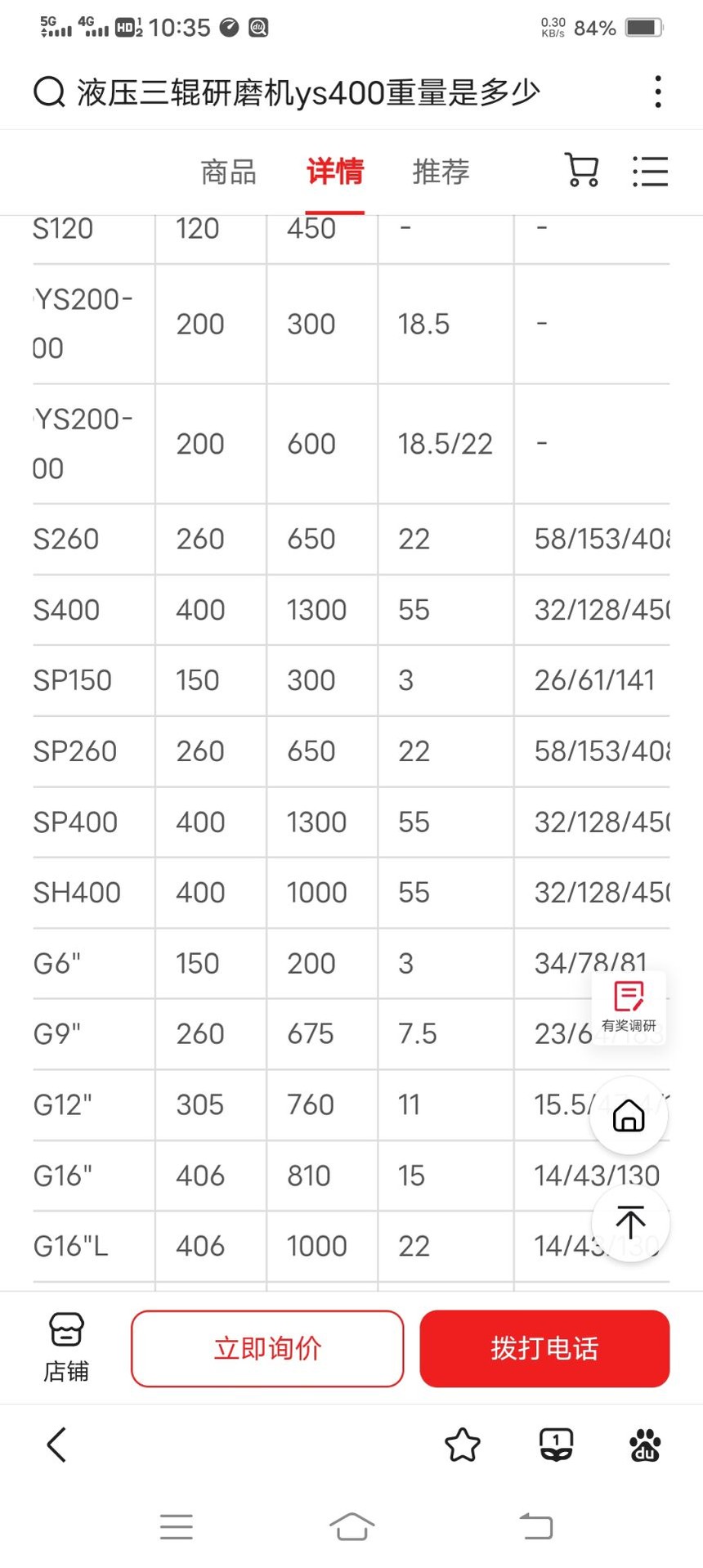Open the list menu icon
703x1568 pixels.
pyautogui.click(x=651, y=171)
